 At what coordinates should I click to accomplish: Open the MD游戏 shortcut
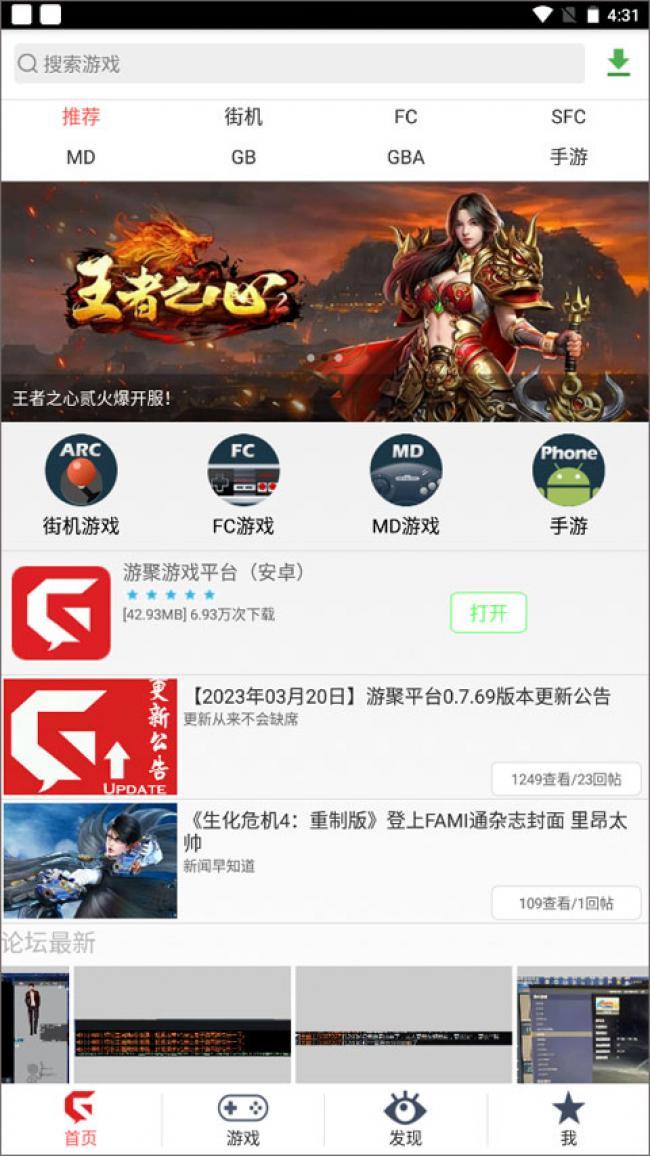[x=405, y=485]
